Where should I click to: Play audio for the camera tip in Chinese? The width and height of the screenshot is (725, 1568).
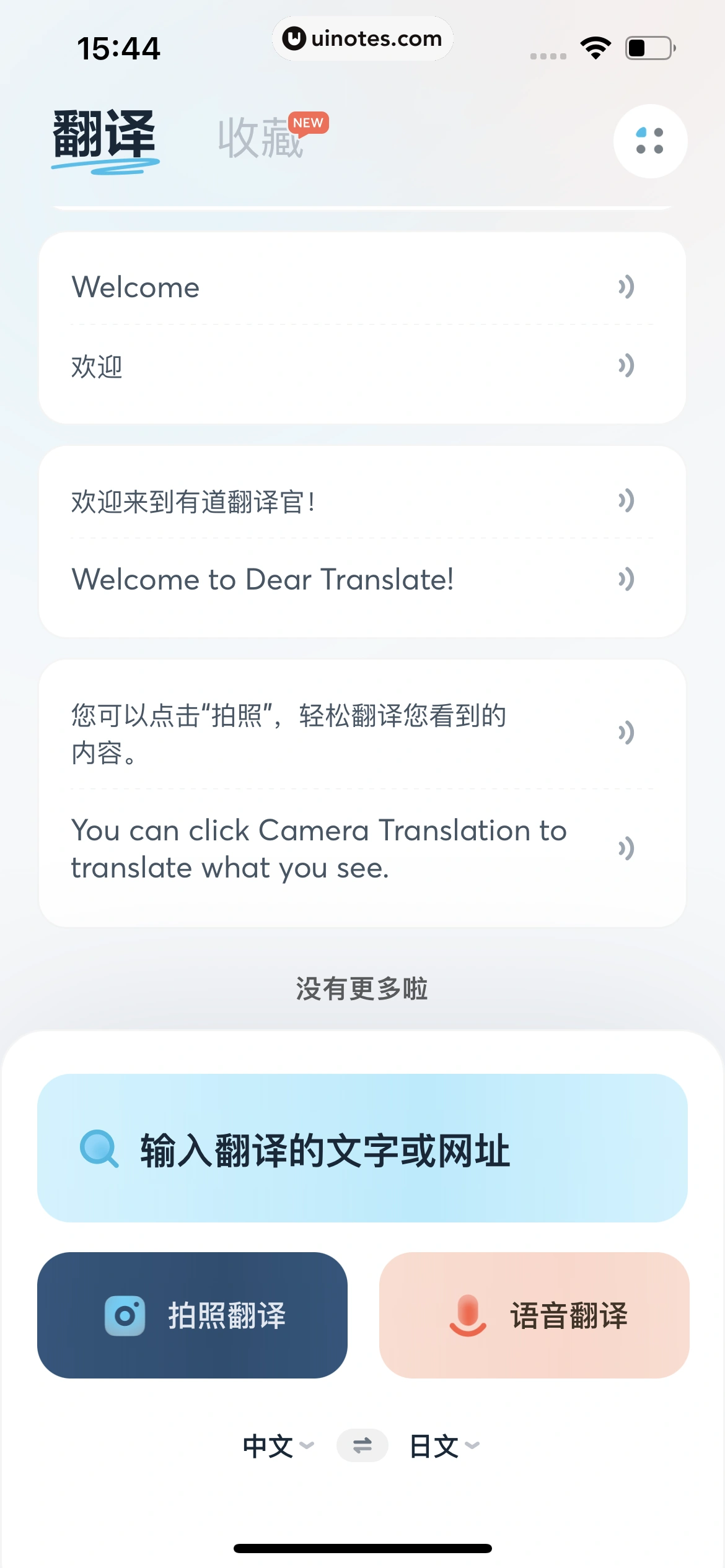(626, 733)
